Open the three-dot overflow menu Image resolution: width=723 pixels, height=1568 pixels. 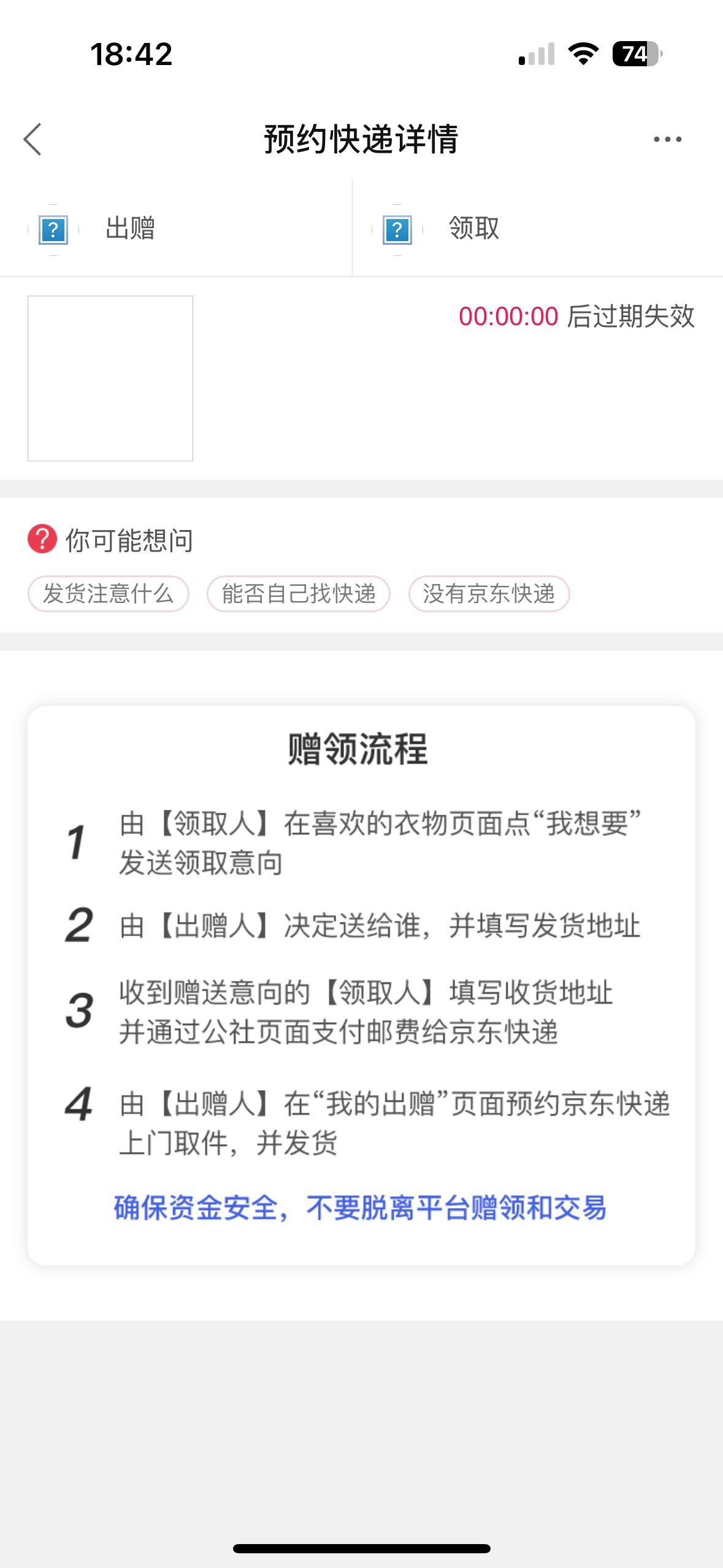coord(667,139)
